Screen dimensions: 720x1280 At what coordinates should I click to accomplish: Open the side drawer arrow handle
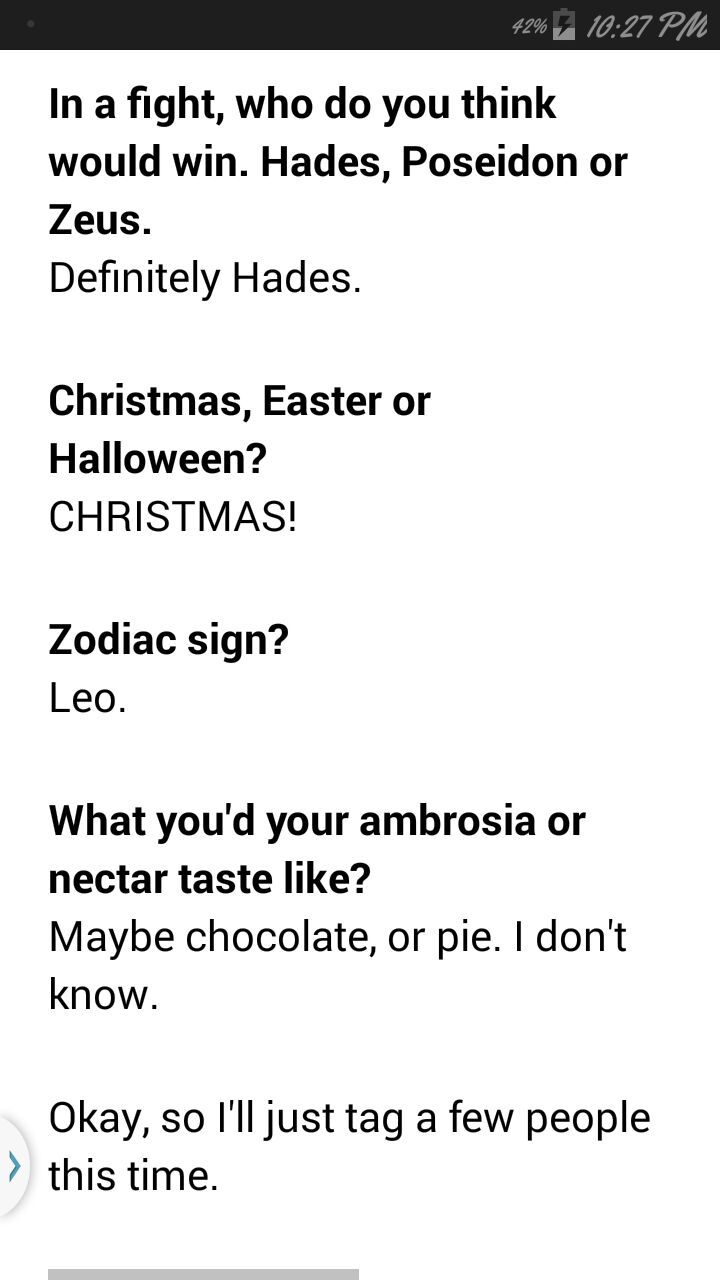tap(13, 1166)
